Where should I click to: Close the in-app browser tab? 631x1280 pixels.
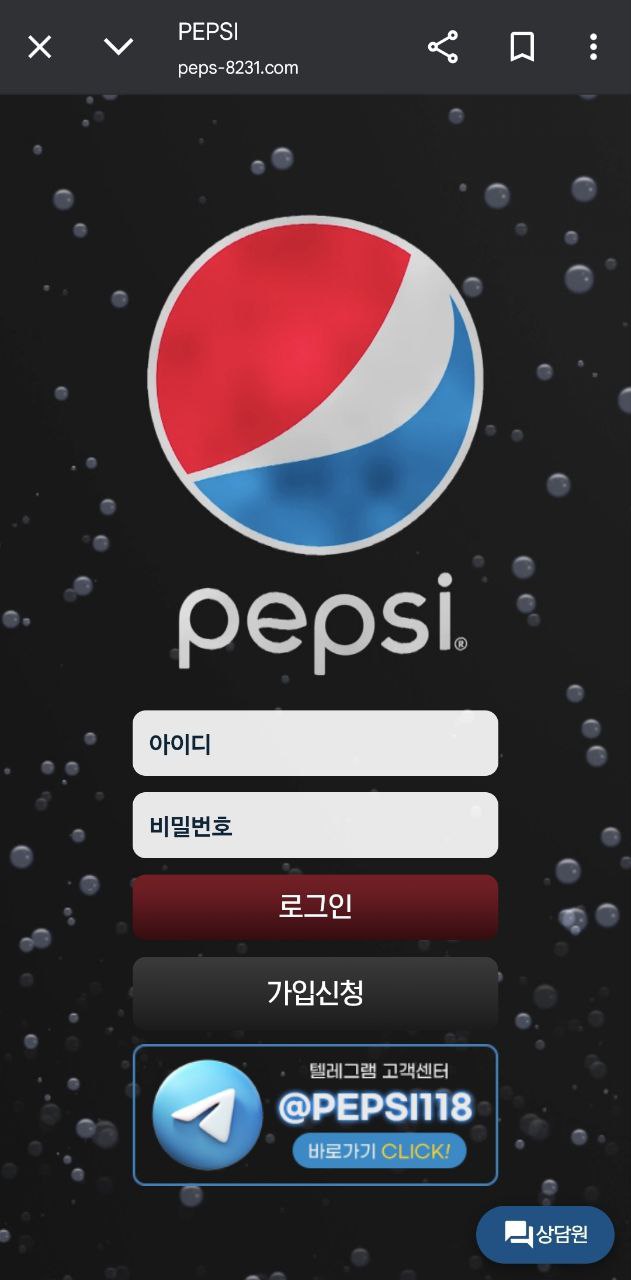39,47
